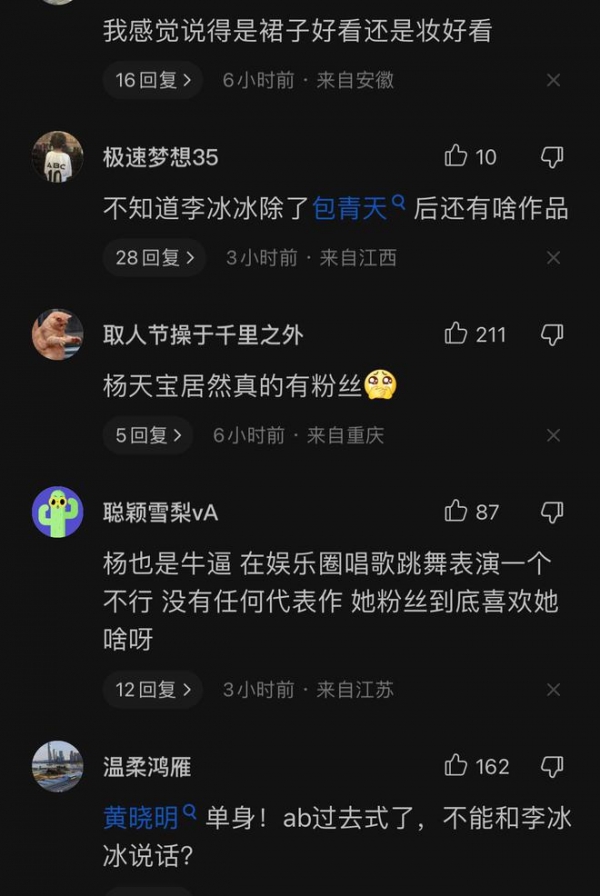600x896 pixels.
Task: Dismiss the comment from 江西
Action: [553, 258]
